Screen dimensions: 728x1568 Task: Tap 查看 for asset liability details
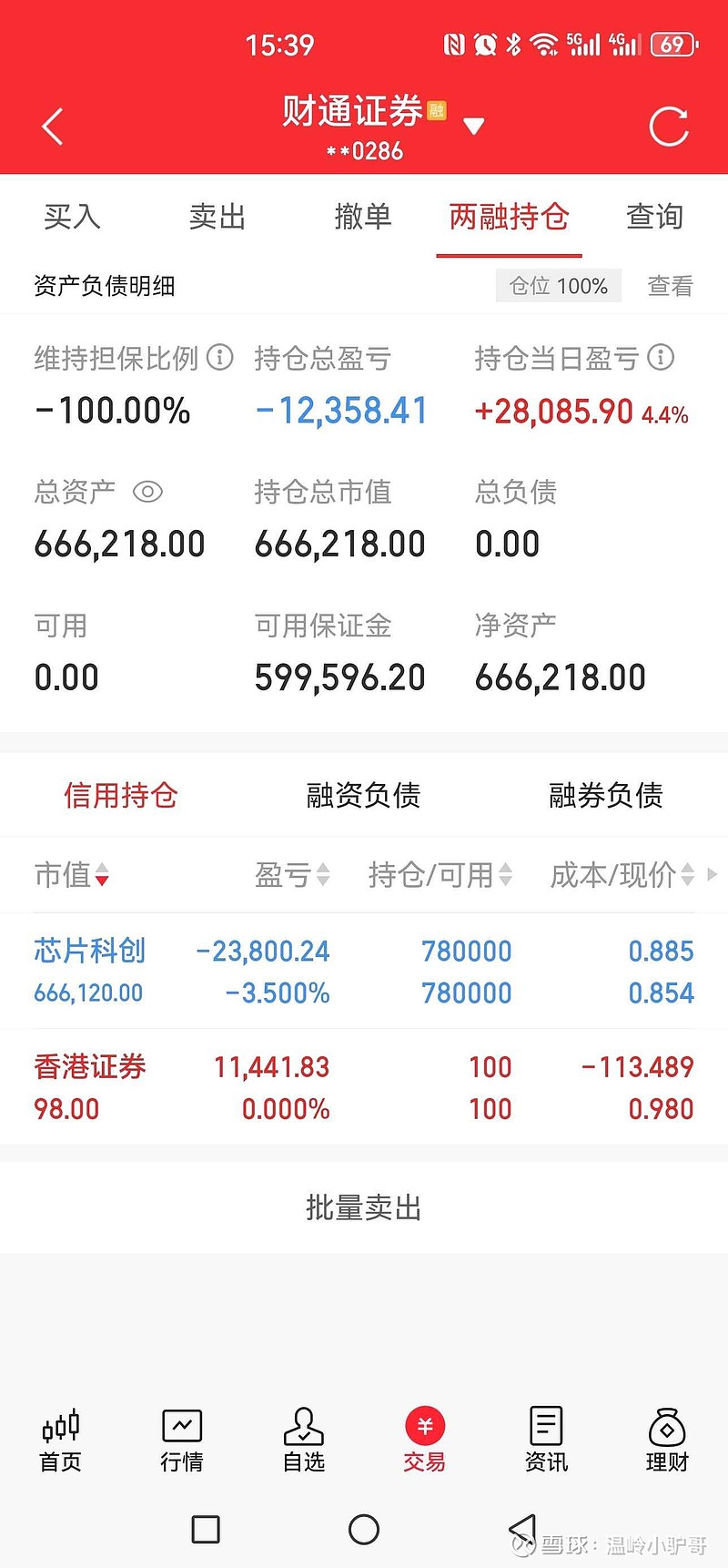point(670,286)
